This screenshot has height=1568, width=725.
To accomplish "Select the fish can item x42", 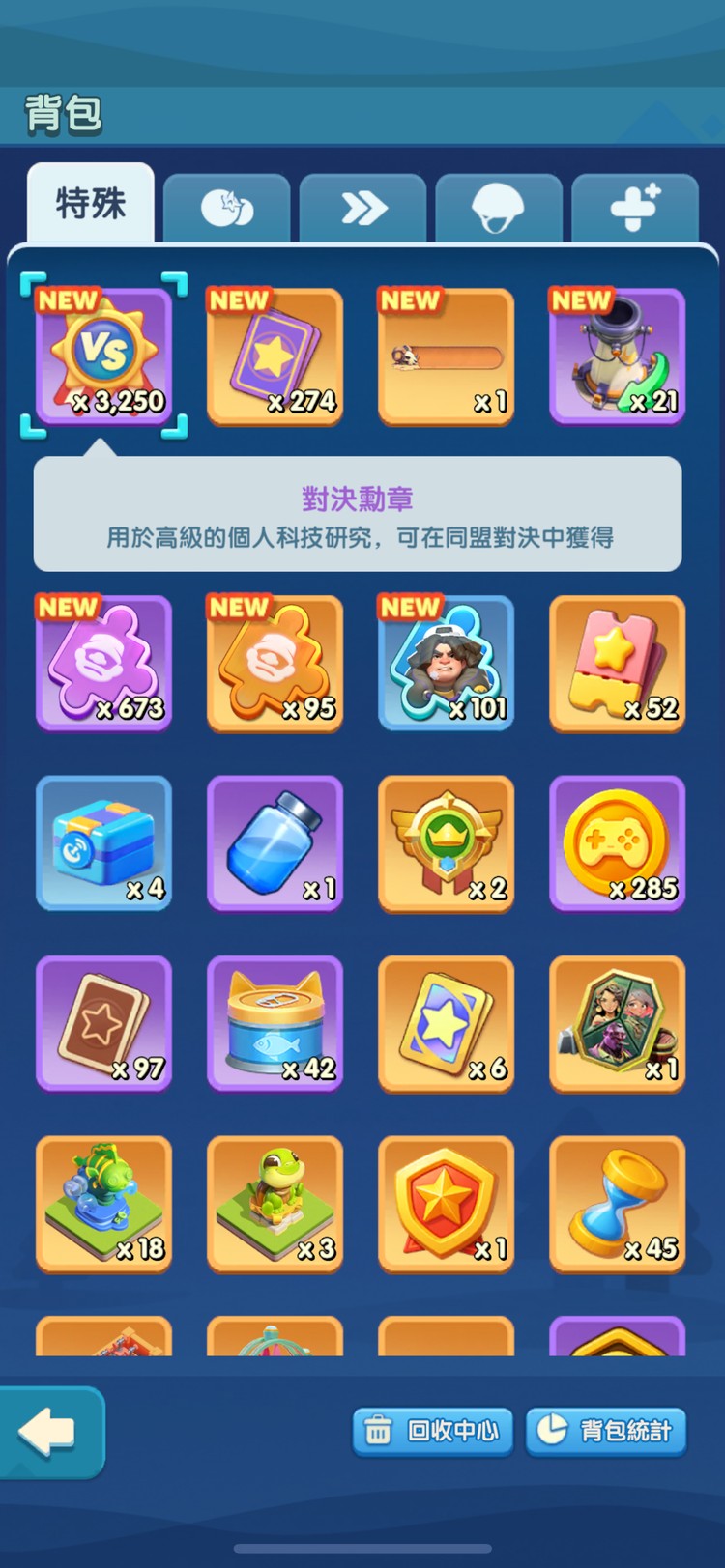I will click(x=275, y=1024).
